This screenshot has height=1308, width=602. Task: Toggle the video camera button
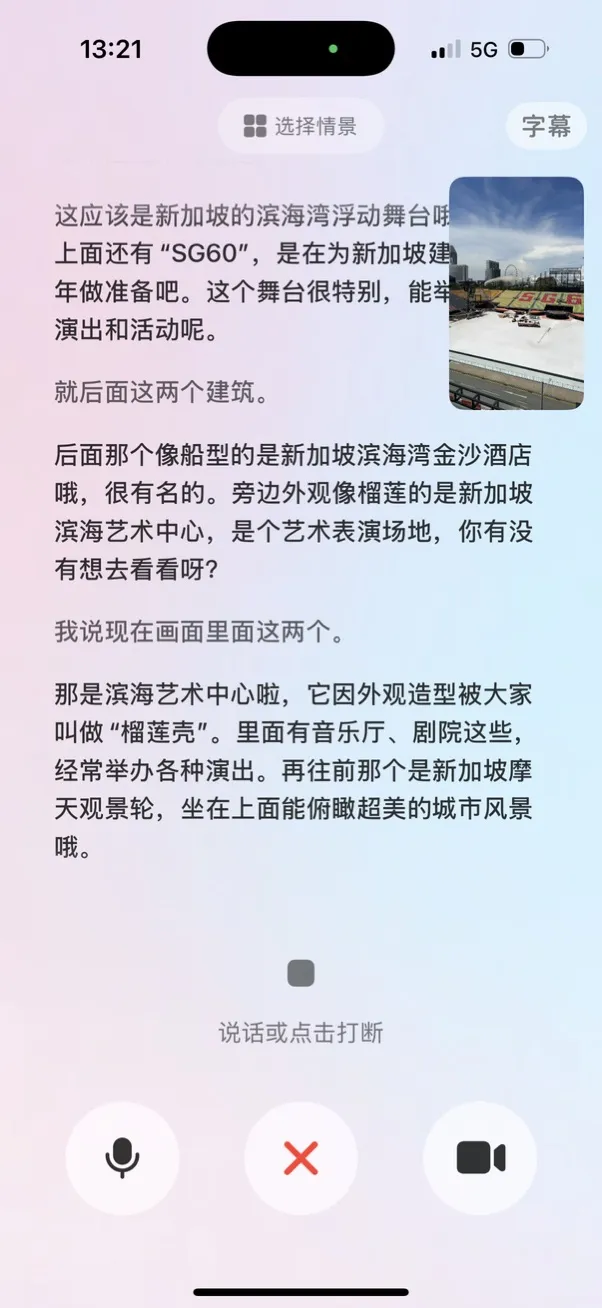tap(480, 1158)
